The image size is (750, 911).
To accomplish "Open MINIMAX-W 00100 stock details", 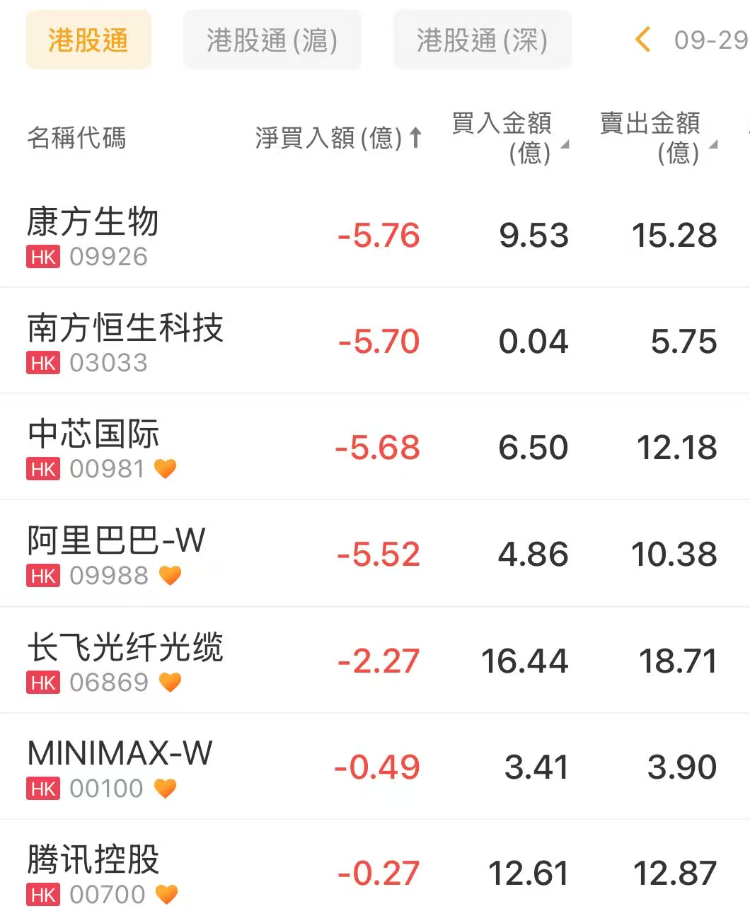I will point(375,767).
